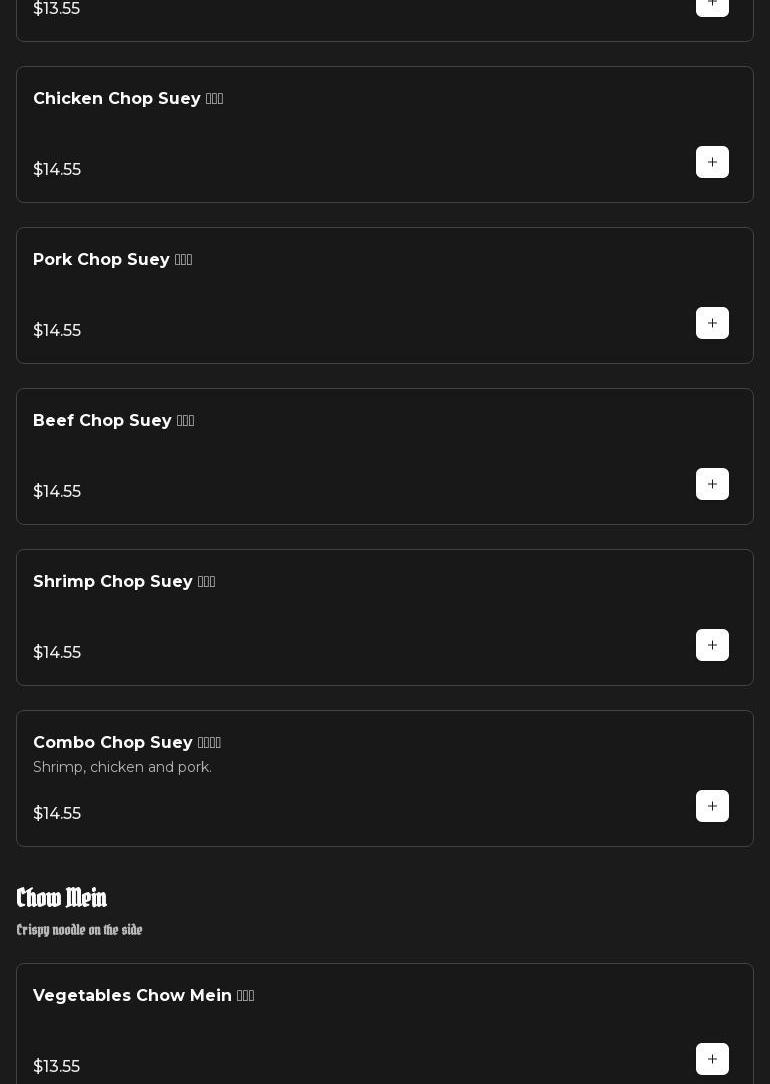
Task: Add Combo Chop Suey to the order
Action: 712,806
